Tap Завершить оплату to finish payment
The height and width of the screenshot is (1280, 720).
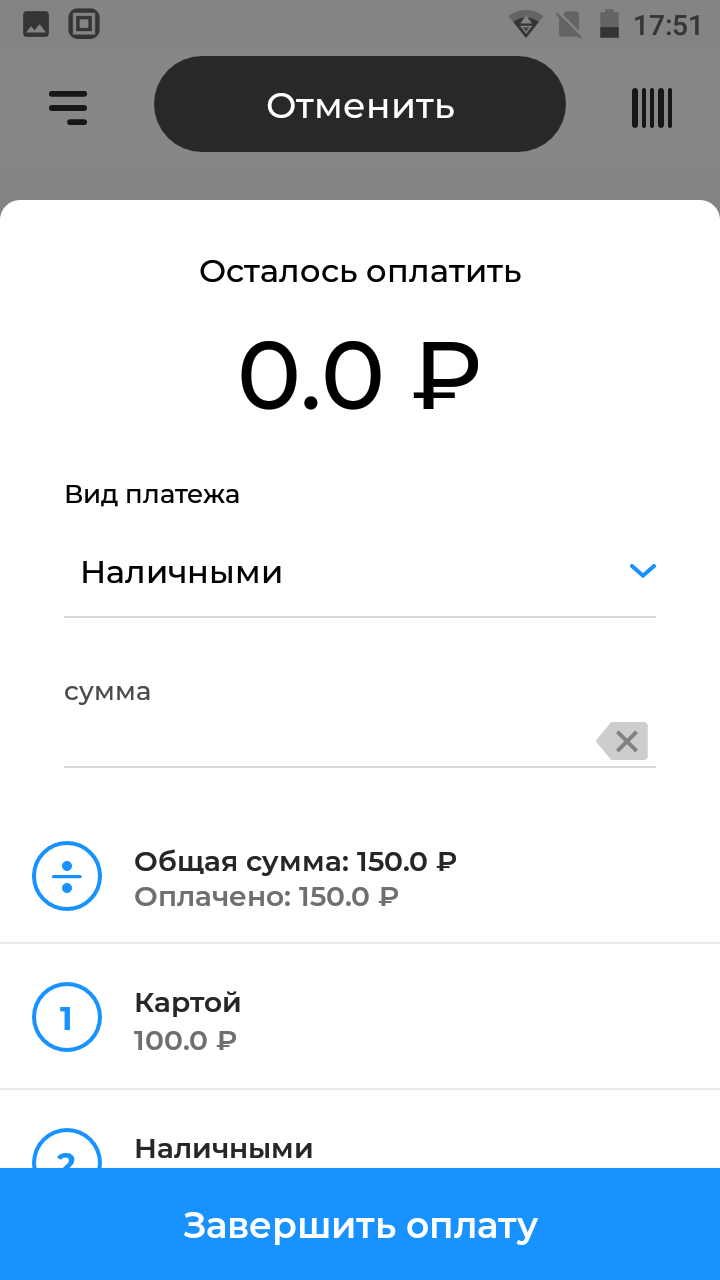coord(360,1224)
